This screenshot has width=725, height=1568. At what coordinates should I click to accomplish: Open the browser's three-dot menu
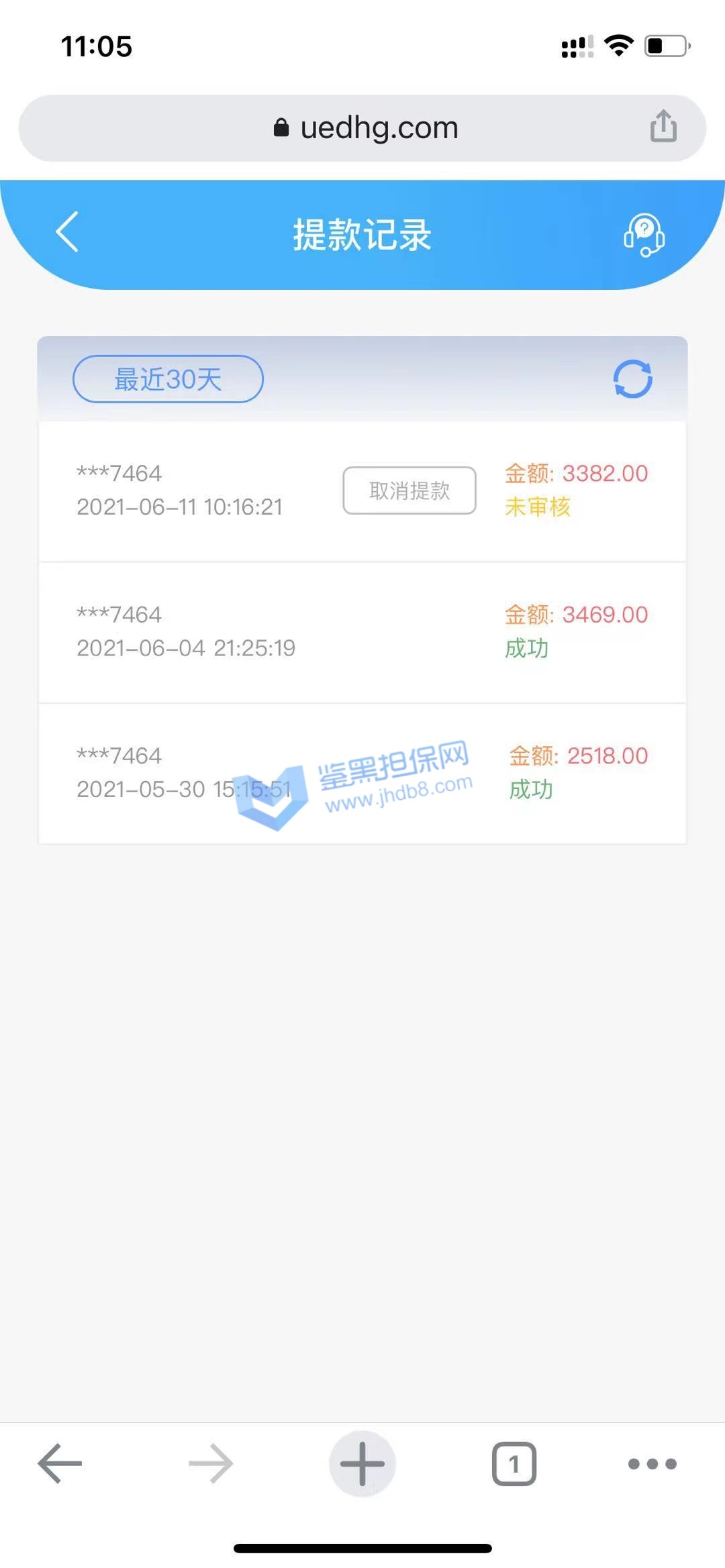pos(652,1463)
